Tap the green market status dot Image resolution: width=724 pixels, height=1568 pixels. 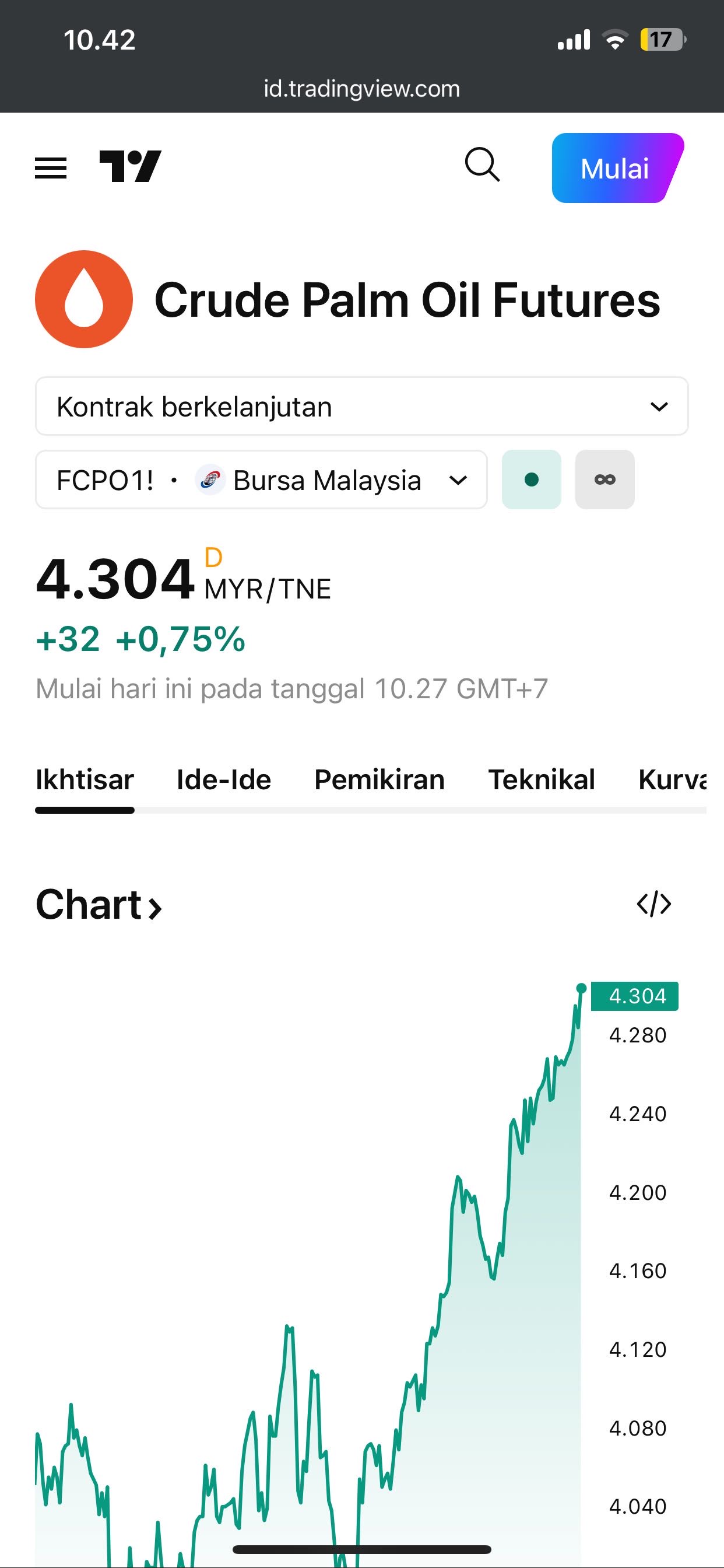click(531, 480)
